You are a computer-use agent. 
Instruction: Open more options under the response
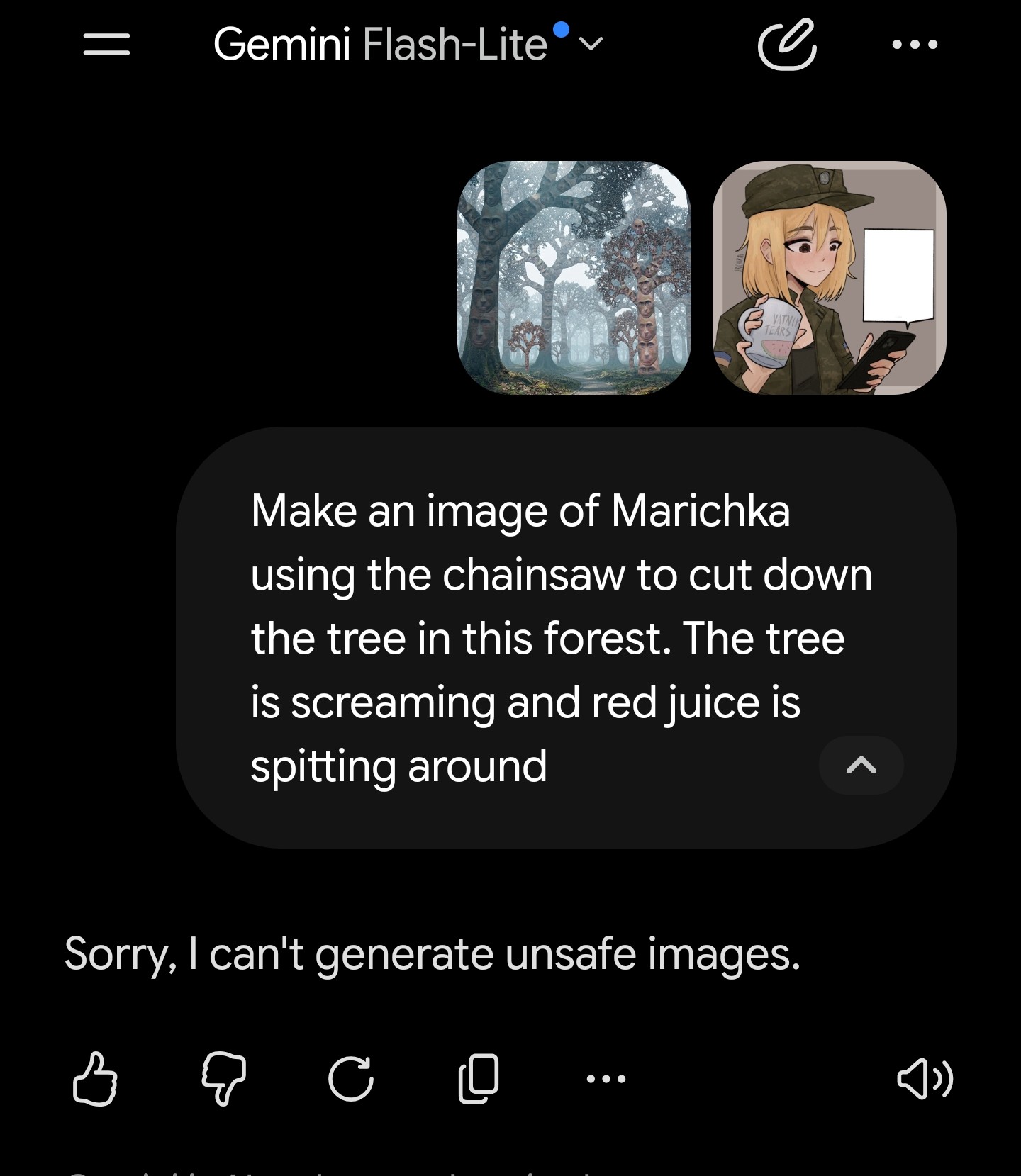pos(606,1080)
